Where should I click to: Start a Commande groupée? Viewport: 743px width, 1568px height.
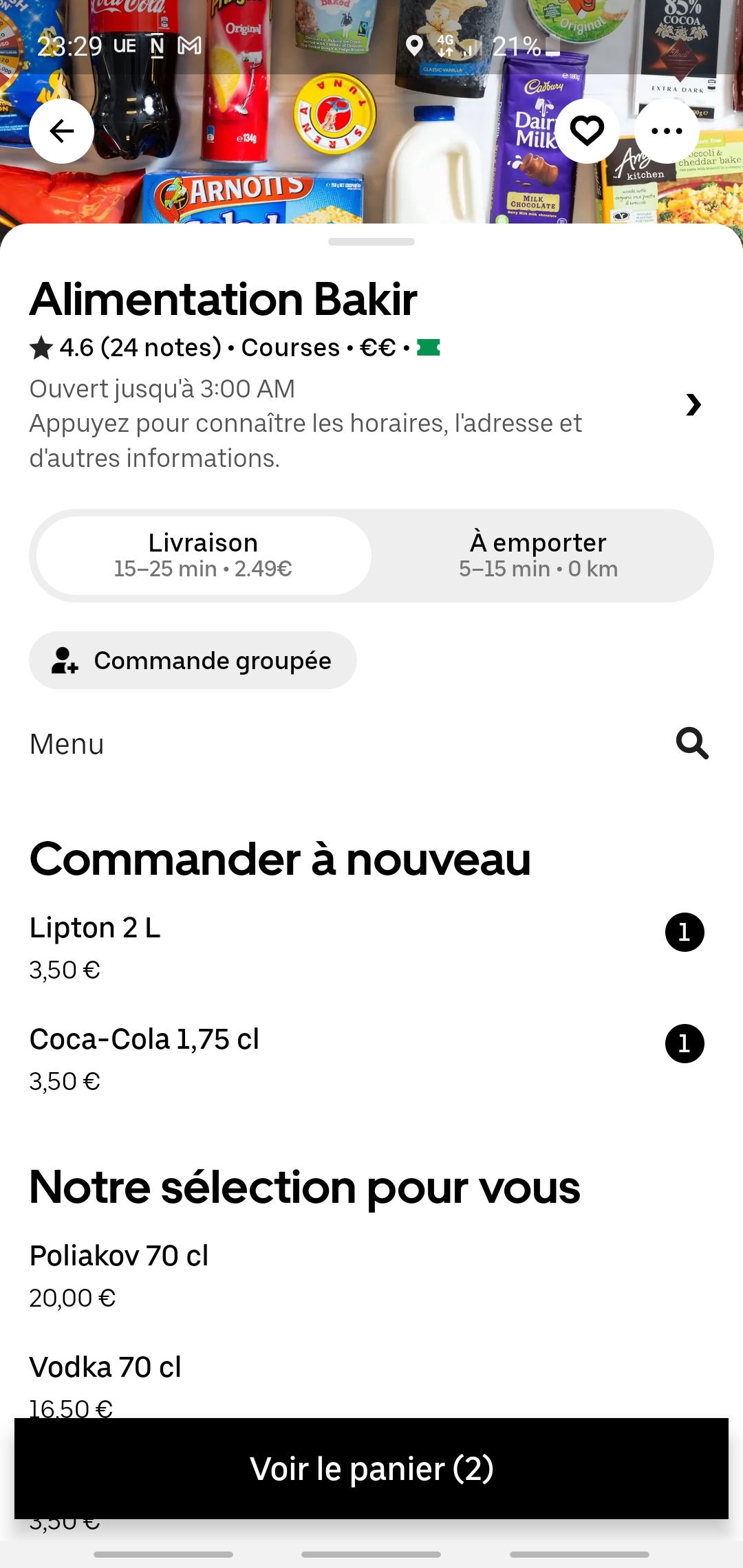tap(193, 660)
